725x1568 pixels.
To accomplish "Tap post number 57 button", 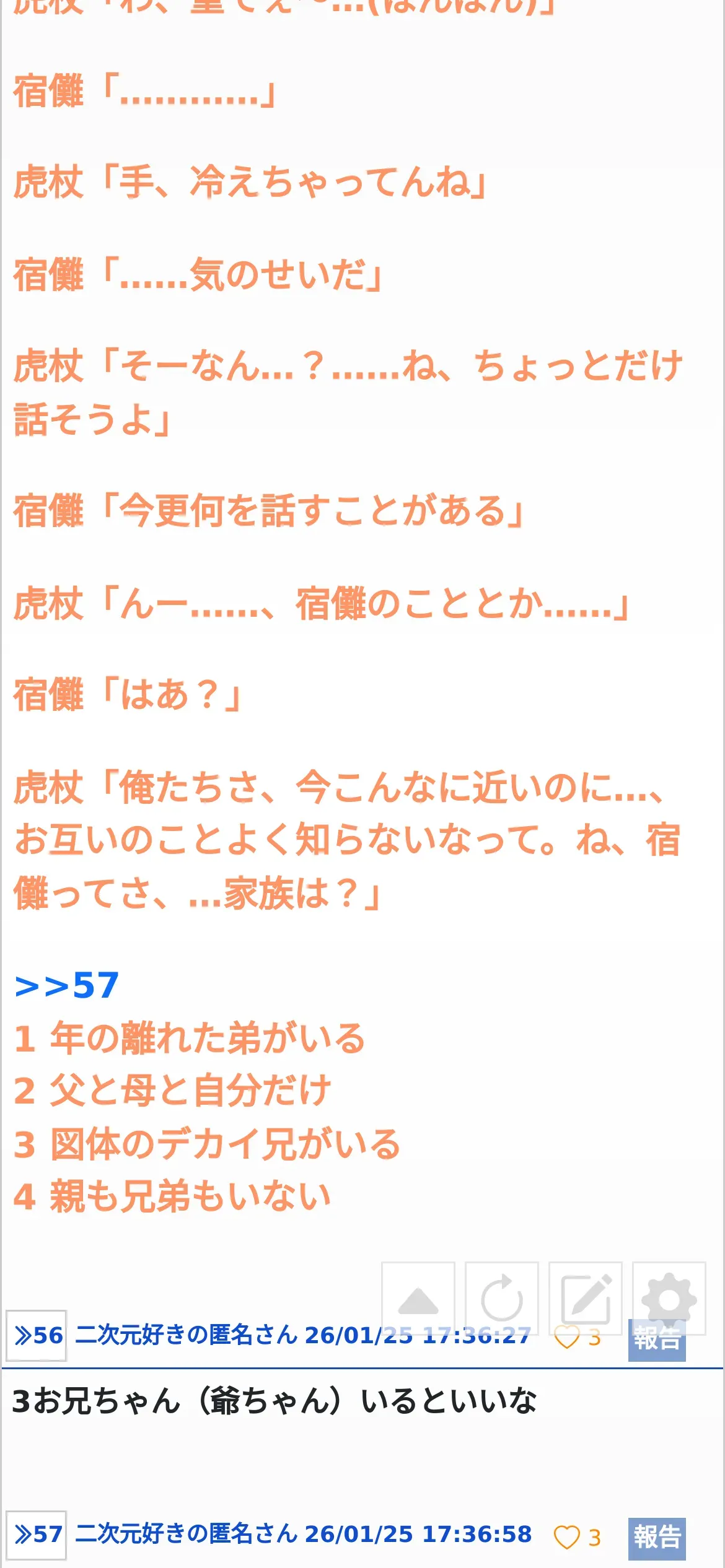I will pyautogui.click(x=37, y=1535).
